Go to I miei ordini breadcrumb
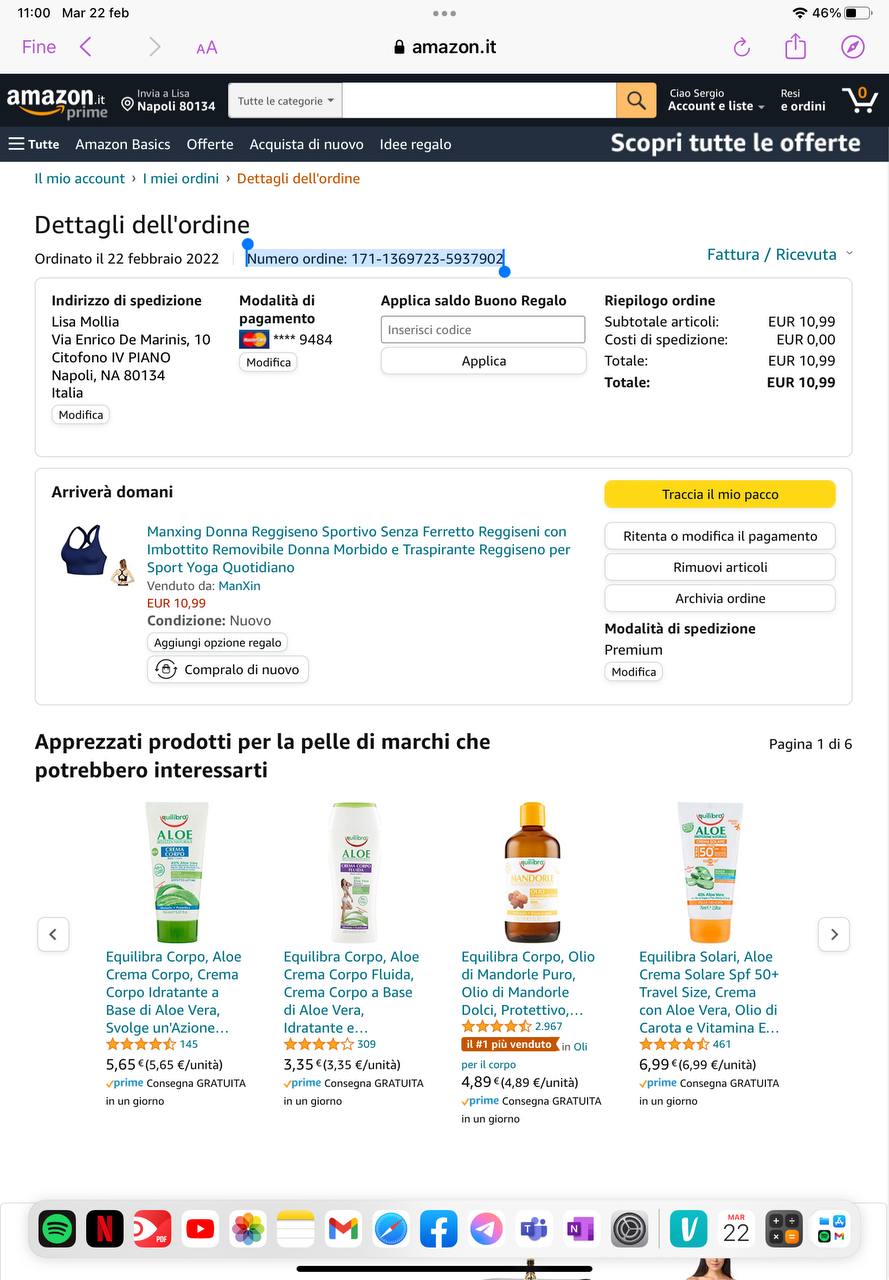This screenshot has height=1280, width=889. (x=180, y=178)
